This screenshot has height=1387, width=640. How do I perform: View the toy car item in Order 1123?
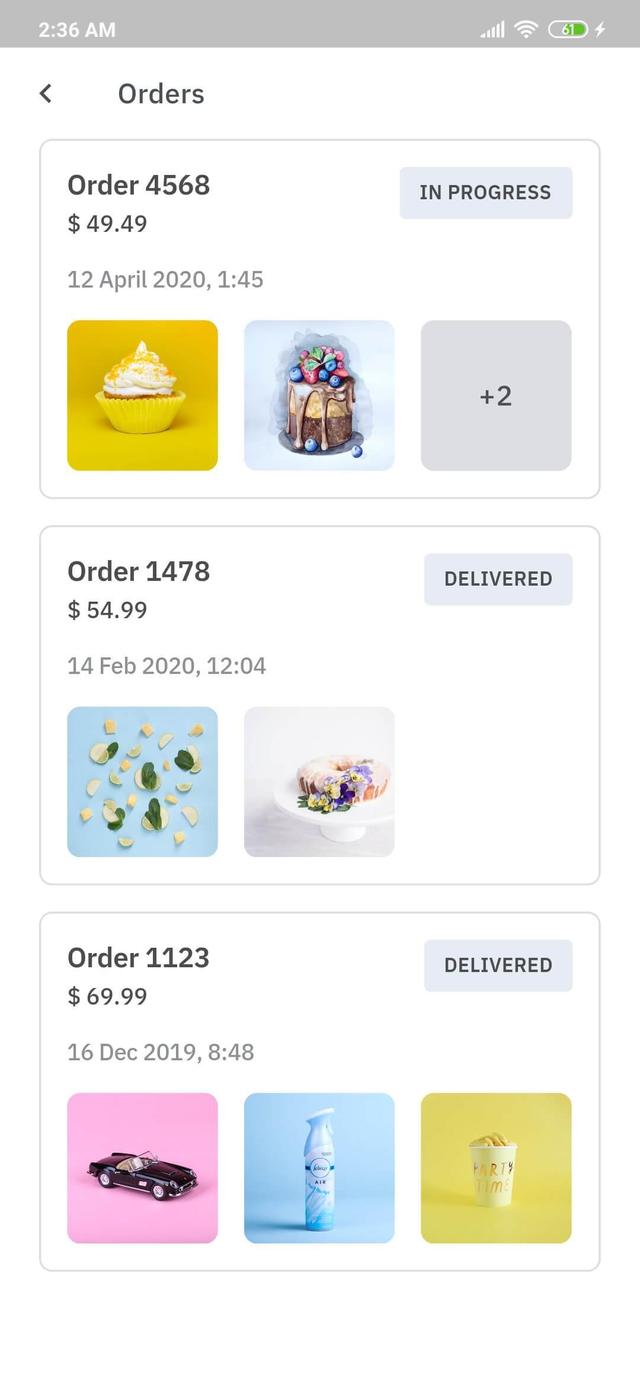point(142,1168)
